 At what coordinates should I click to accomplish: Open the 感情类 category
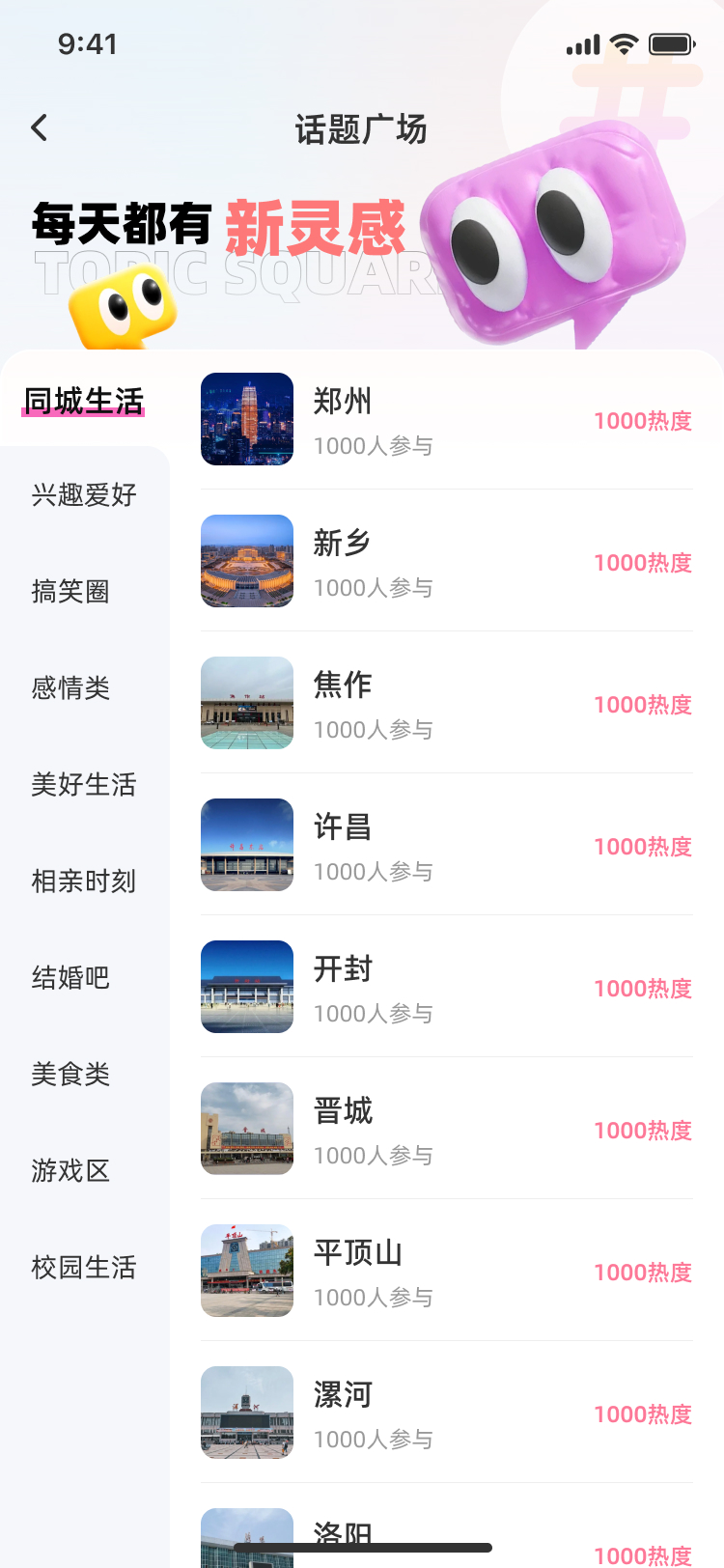[x=70, y=688]
